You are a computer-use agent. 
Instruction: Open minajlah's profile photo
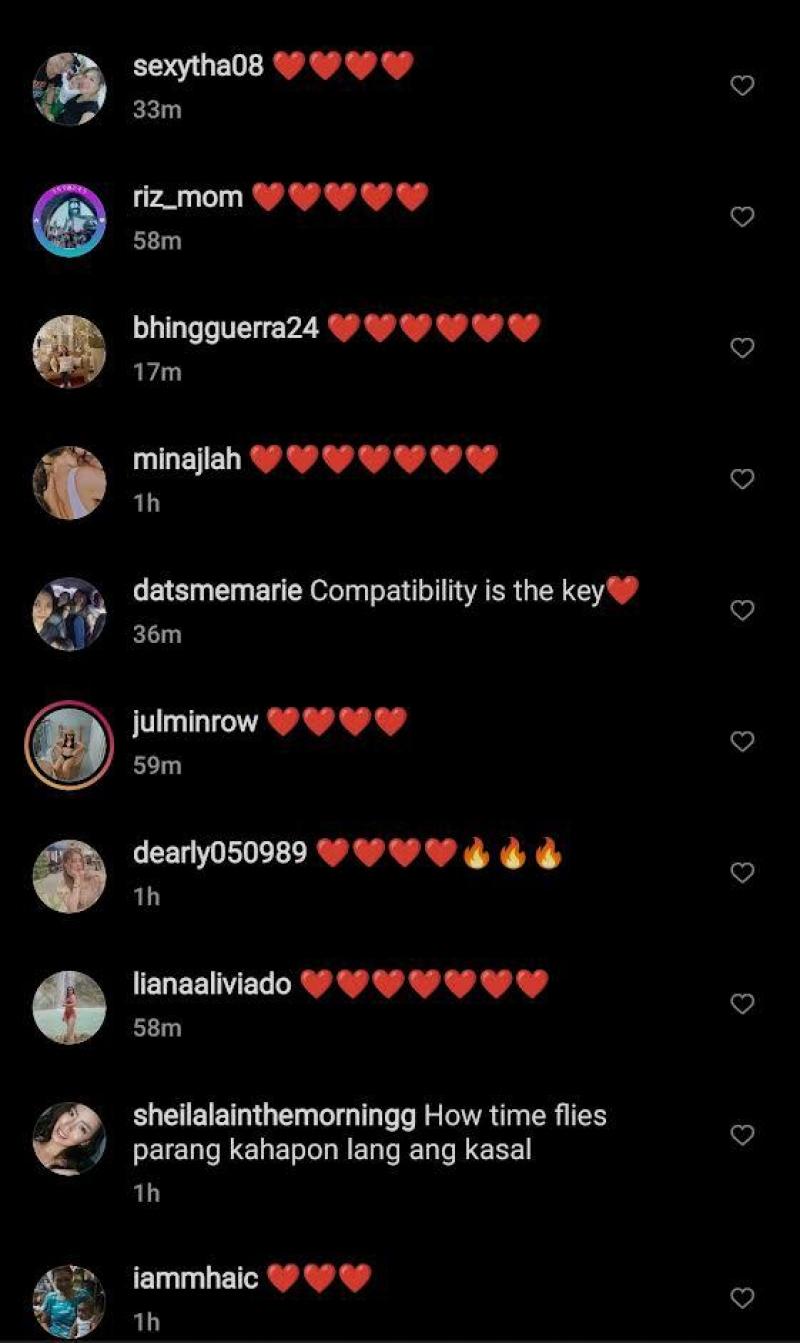pos(69,482)
